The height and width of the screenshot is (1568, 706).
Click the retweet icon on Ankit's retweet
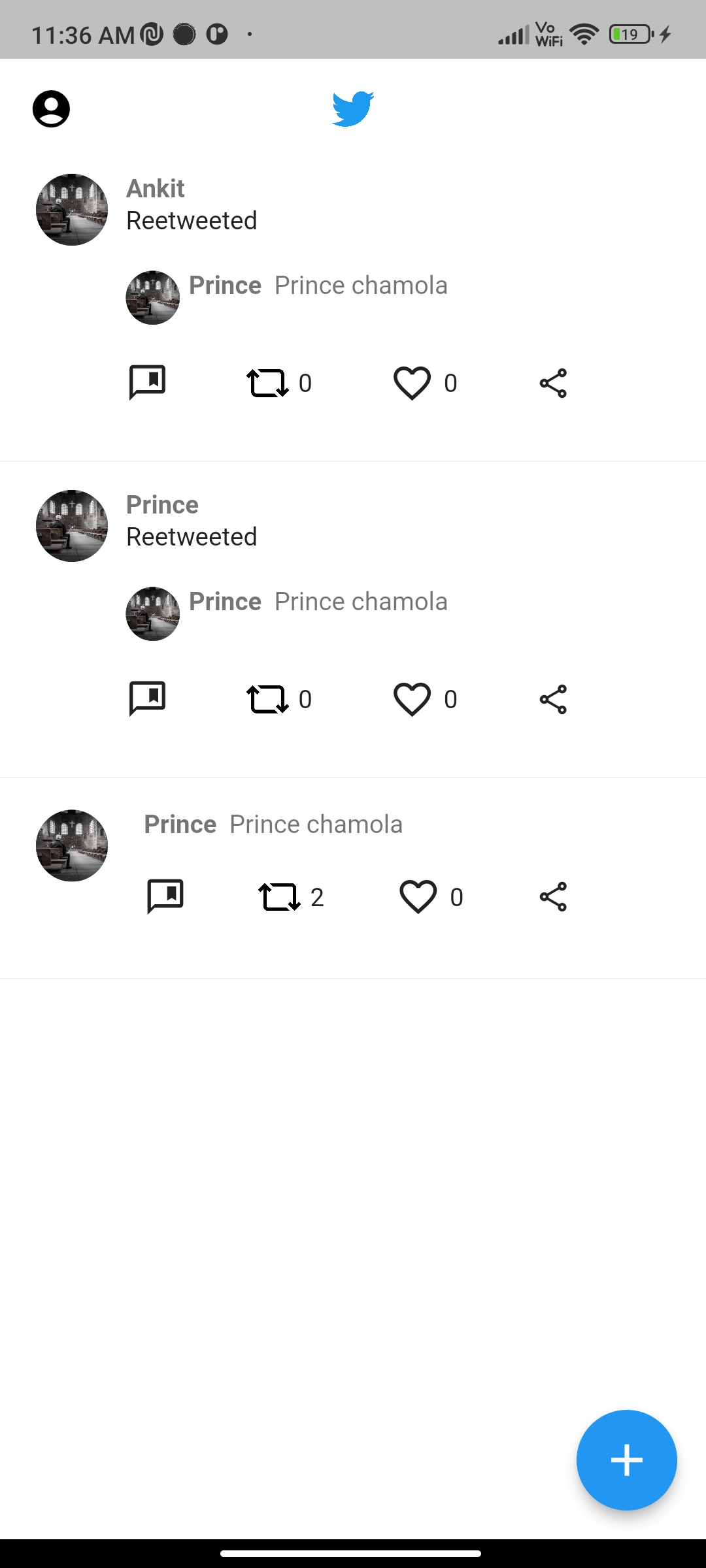[267, 383]
